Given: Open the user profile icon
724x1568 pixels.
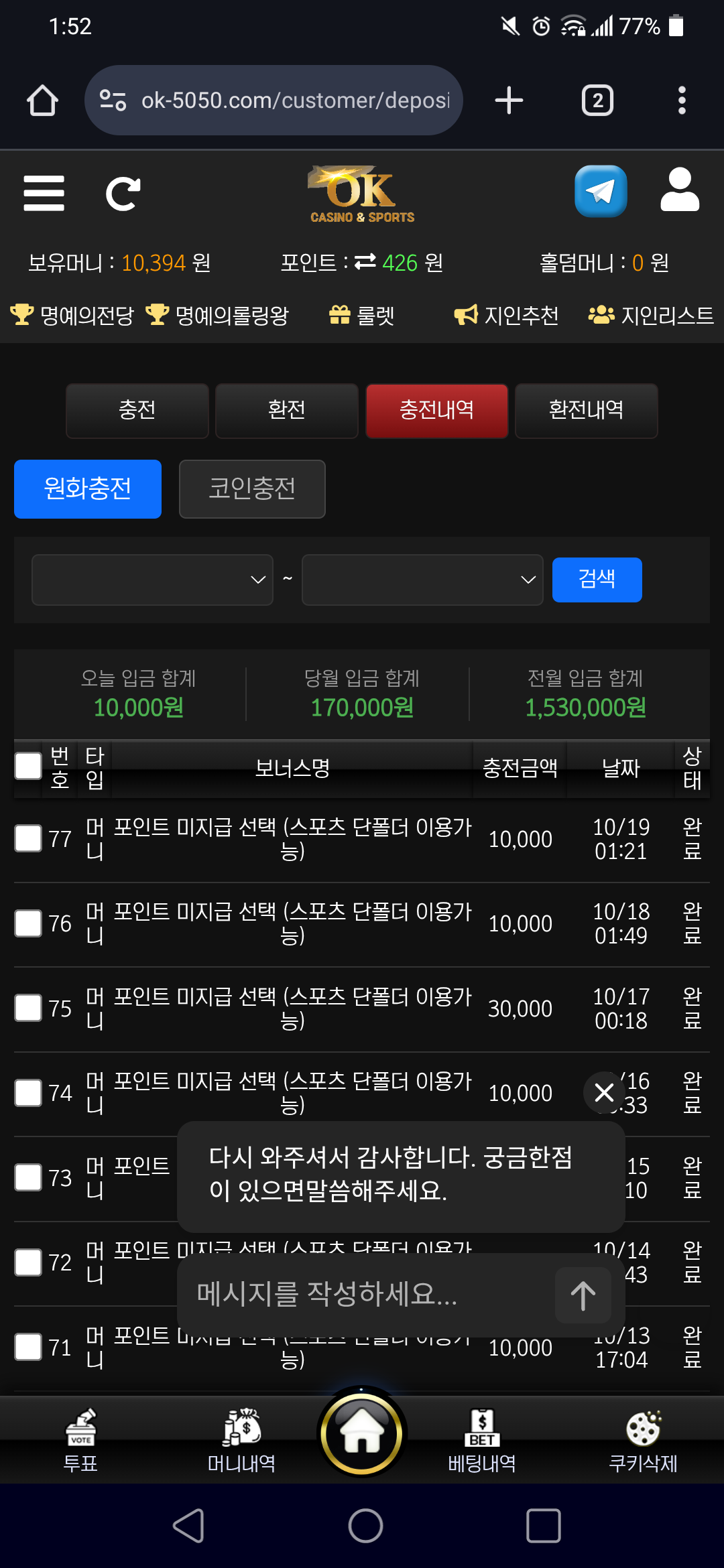Looking at the screenshot, I should pos(680,190).
